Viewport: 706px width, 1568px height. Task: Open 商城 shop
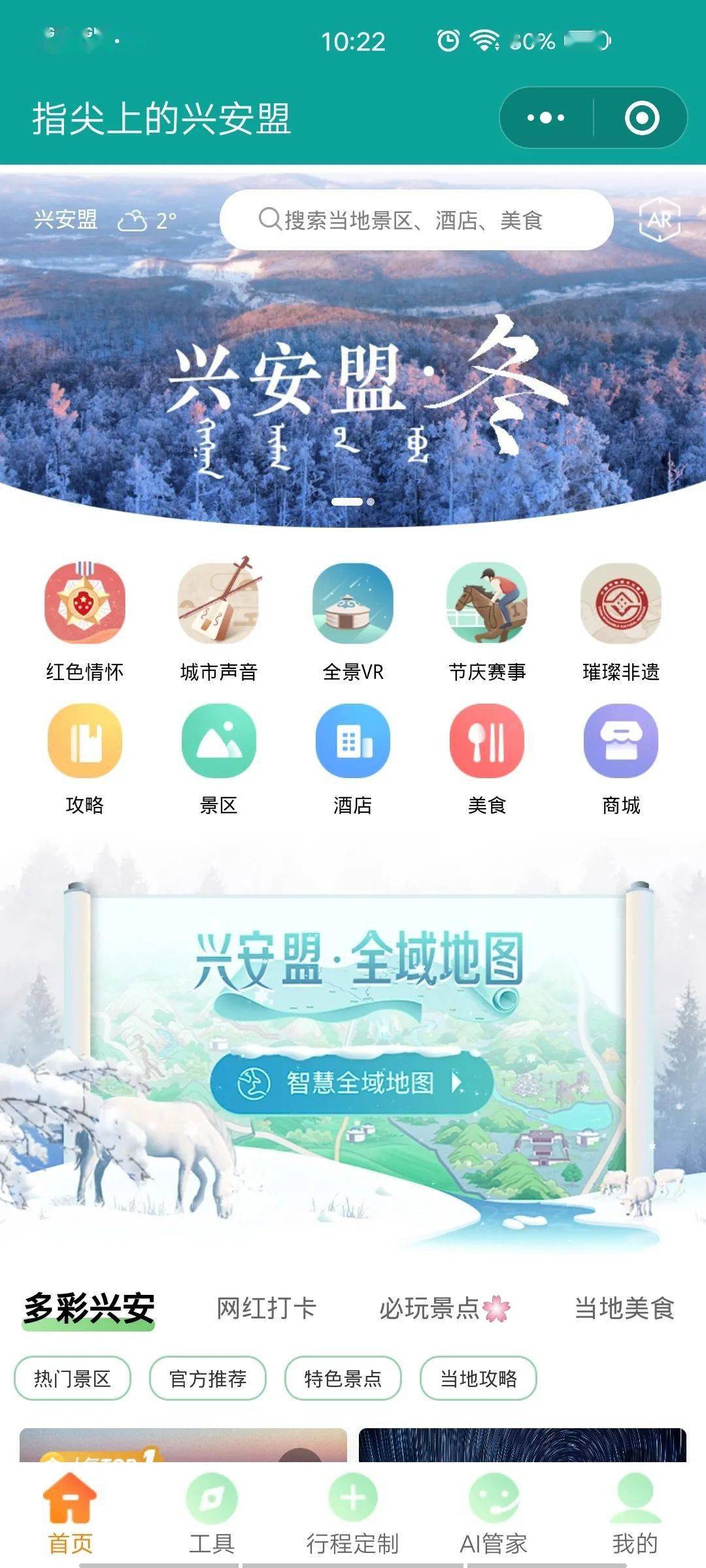pyautogui.click(x=621, y=759)
